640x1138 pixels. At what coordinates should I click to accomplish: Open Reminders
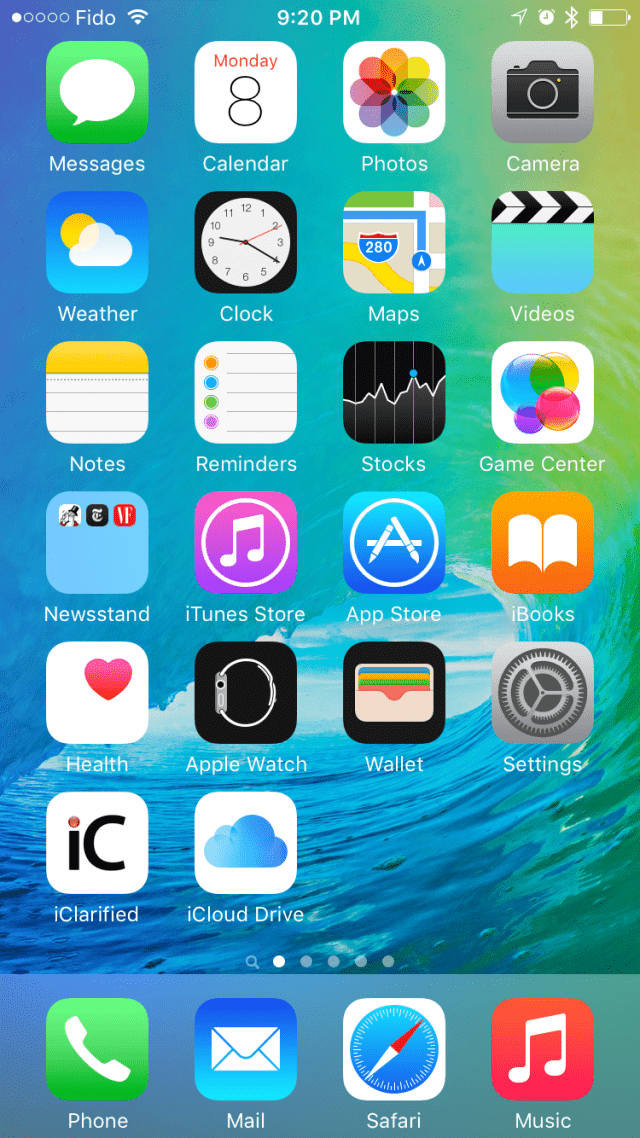(x=245, y=392)
